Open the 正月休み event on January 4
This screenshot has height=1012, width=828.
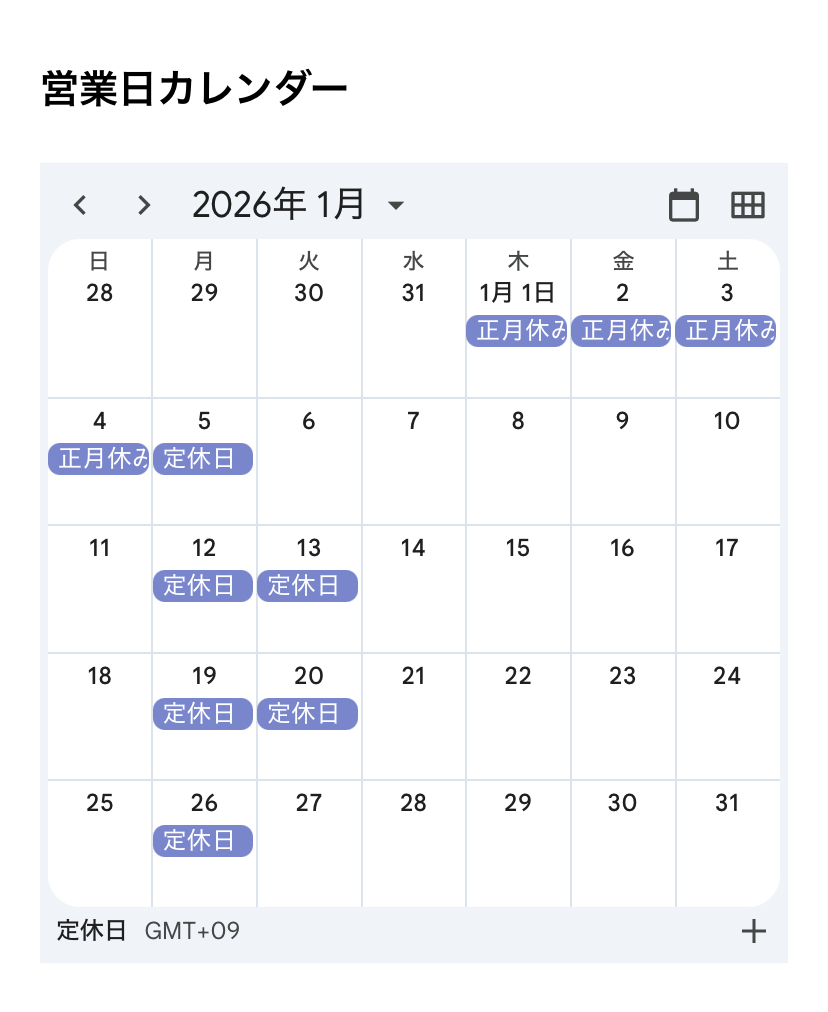(99, 459)
